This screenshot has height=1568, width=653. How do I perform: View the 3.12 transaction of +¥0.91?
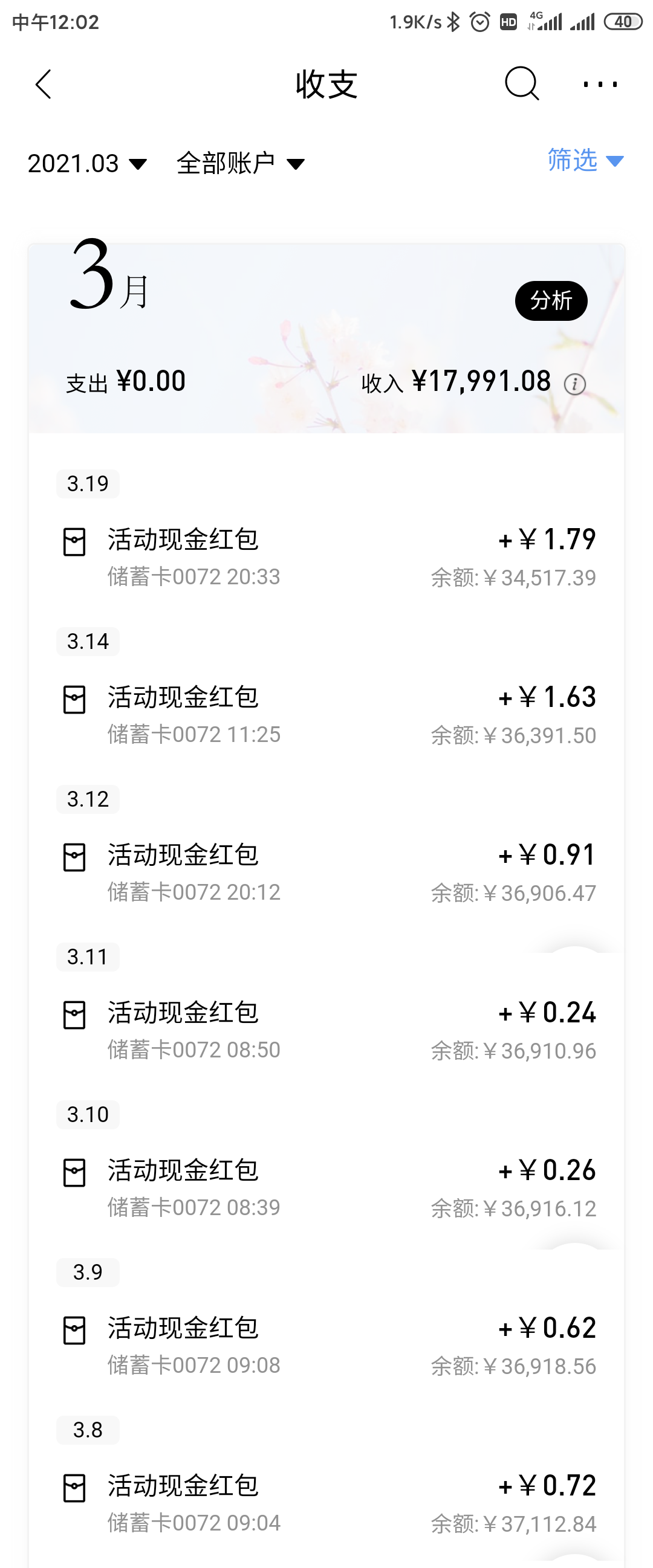(x=326, y=873)
